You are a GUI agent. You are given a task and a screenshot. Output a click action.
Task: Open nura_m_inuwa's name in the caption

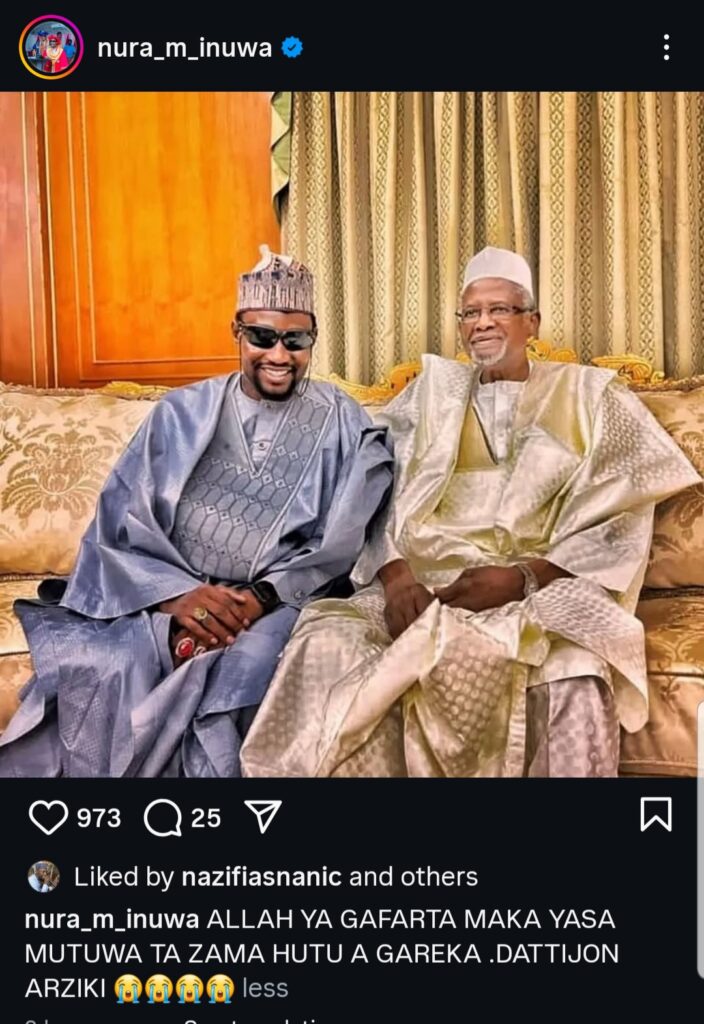(x=111, y=920)
